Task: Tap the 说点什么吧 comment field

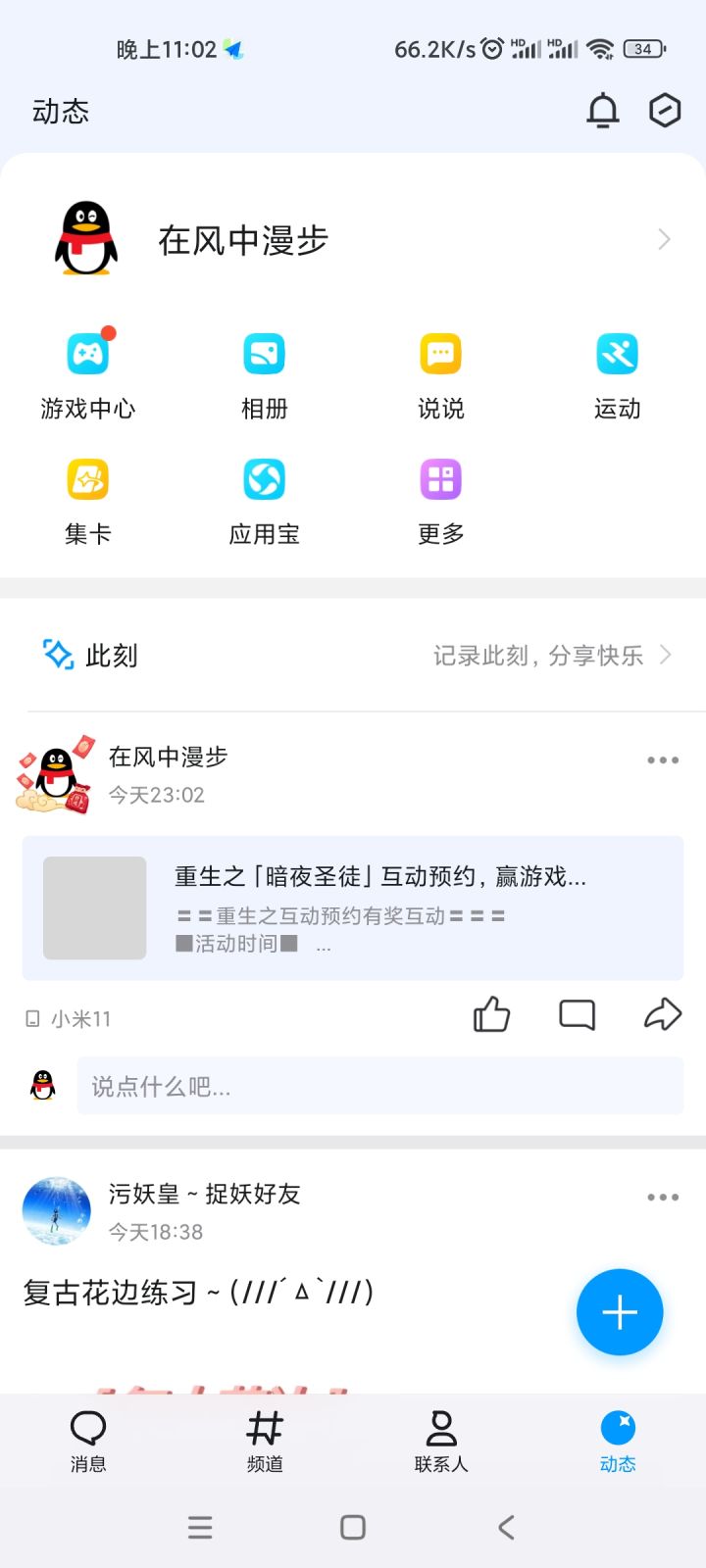Action: point(380,1086)
